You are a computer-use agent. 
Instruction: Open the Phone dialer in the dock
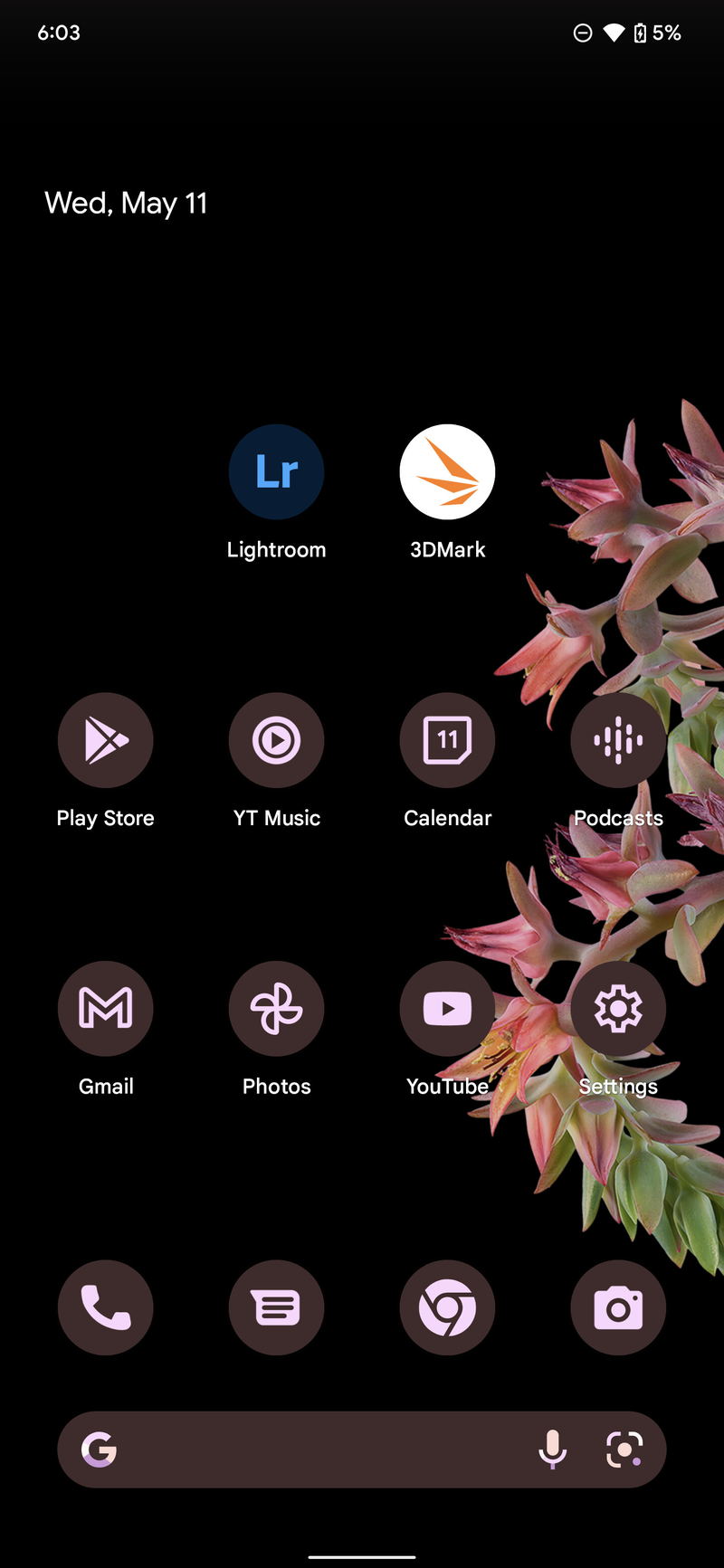point(105,1307)
